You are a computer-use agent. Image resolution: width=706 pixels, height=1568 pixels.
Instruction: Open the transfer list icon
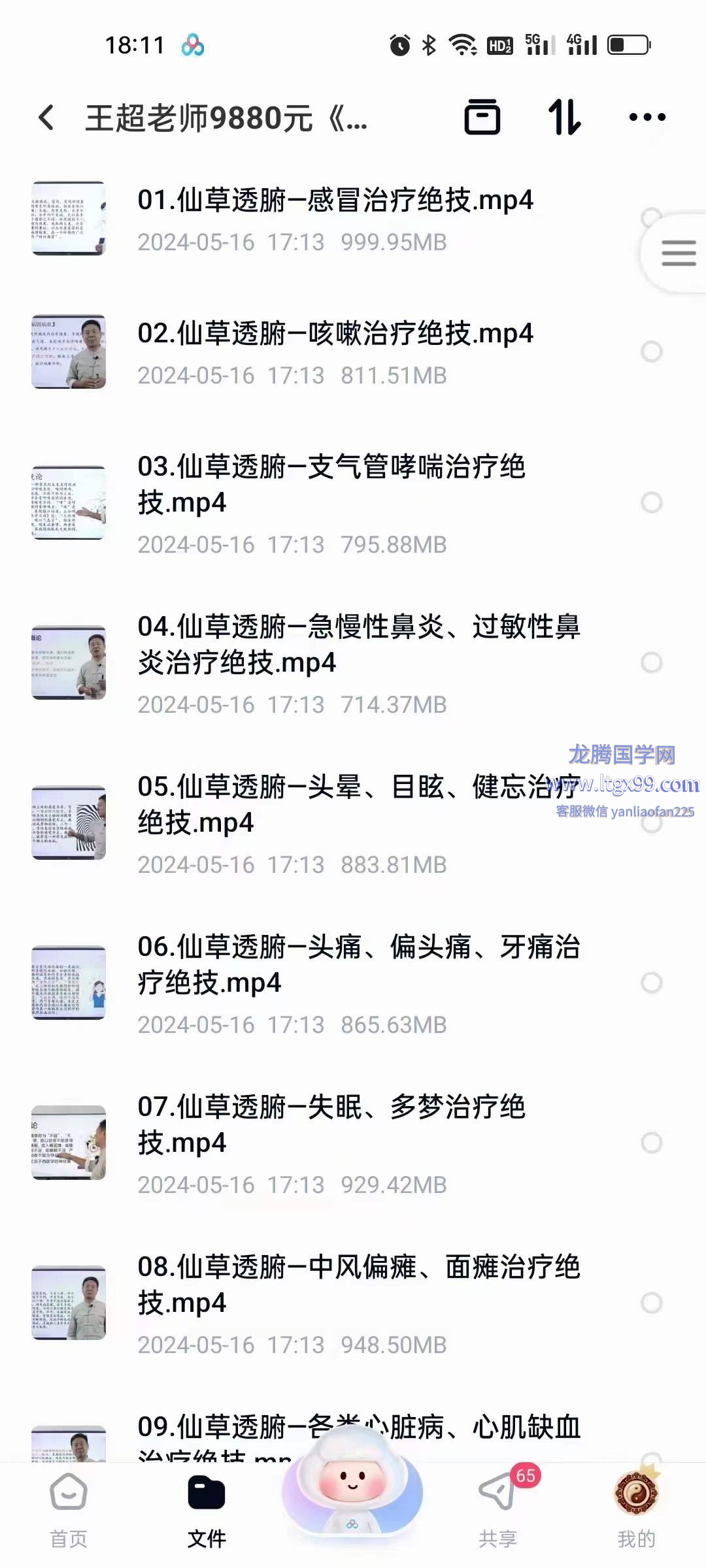coord(482,118)
